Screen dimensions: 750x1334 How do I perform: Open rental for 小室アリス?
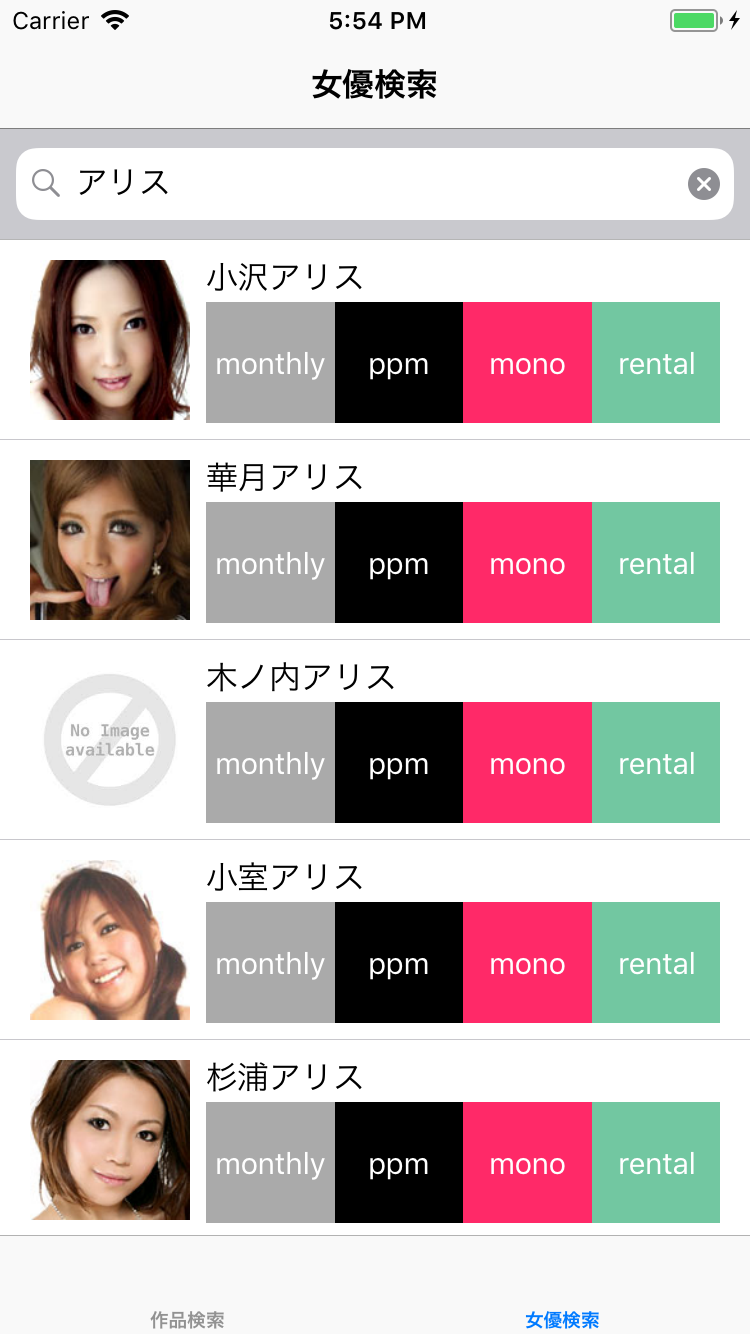tap(656, 963)
